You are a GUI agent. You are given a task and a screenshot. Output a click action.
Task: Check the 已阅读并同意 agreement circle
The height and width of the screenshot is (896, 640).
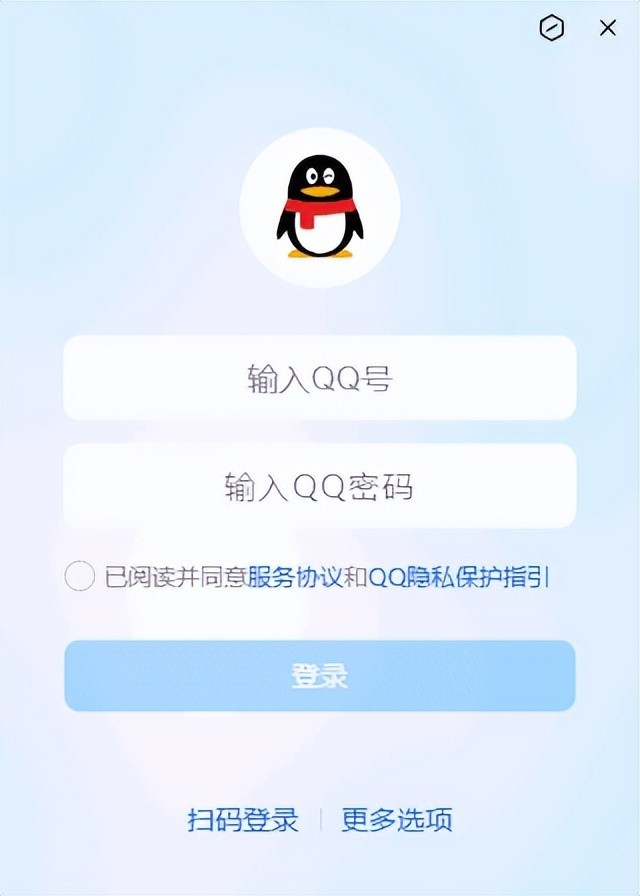tap(79, 577)
